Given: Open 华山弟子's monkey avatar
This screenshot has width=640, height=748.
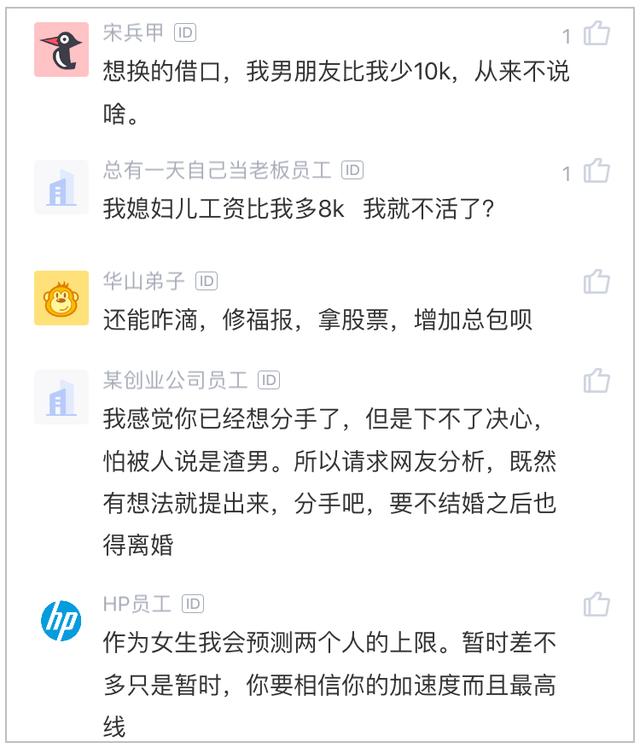Looking at the screenshot, I should pyautogui.click(x=61, y=297).
